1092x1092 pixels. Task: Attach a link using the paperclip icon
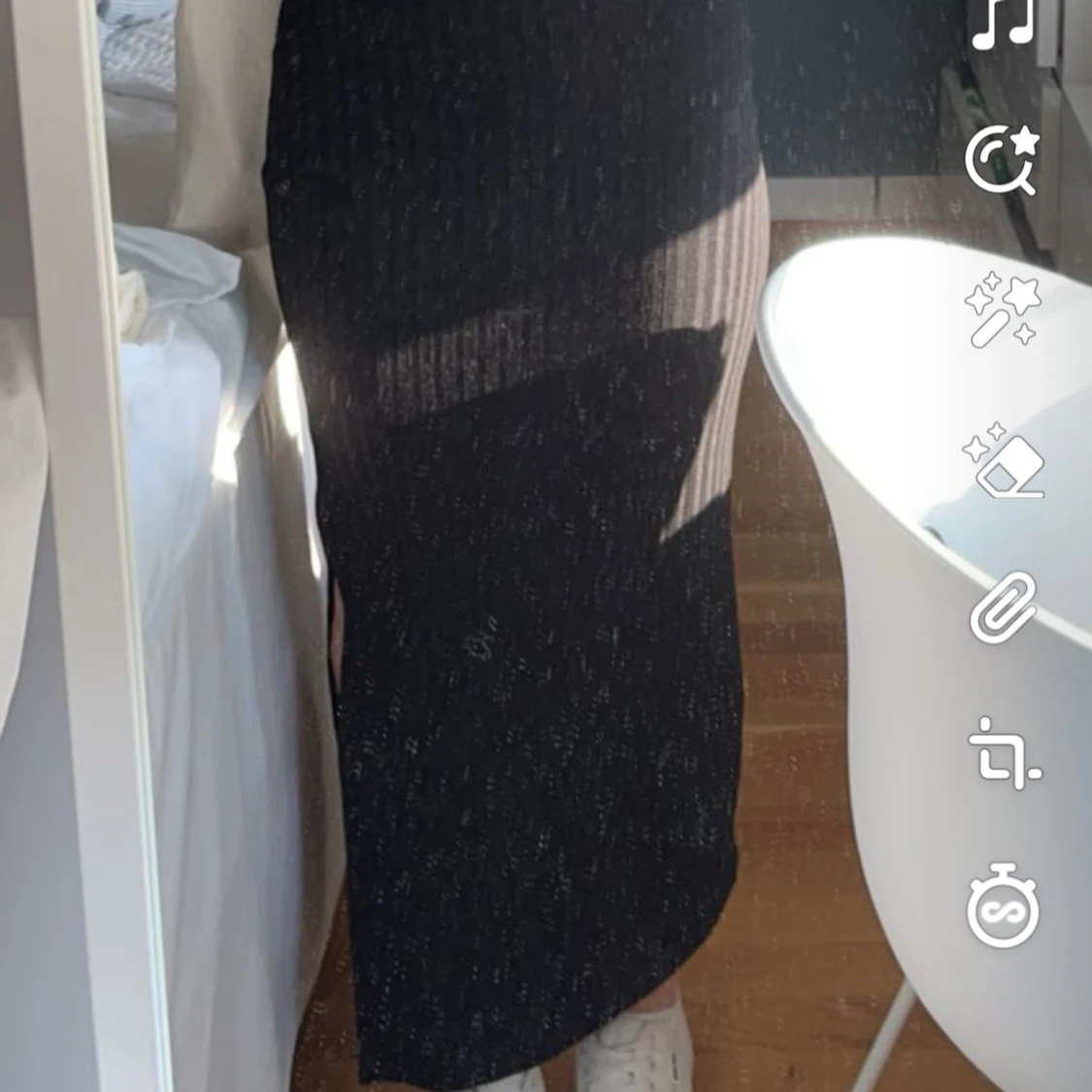[x=1003, y=608]
